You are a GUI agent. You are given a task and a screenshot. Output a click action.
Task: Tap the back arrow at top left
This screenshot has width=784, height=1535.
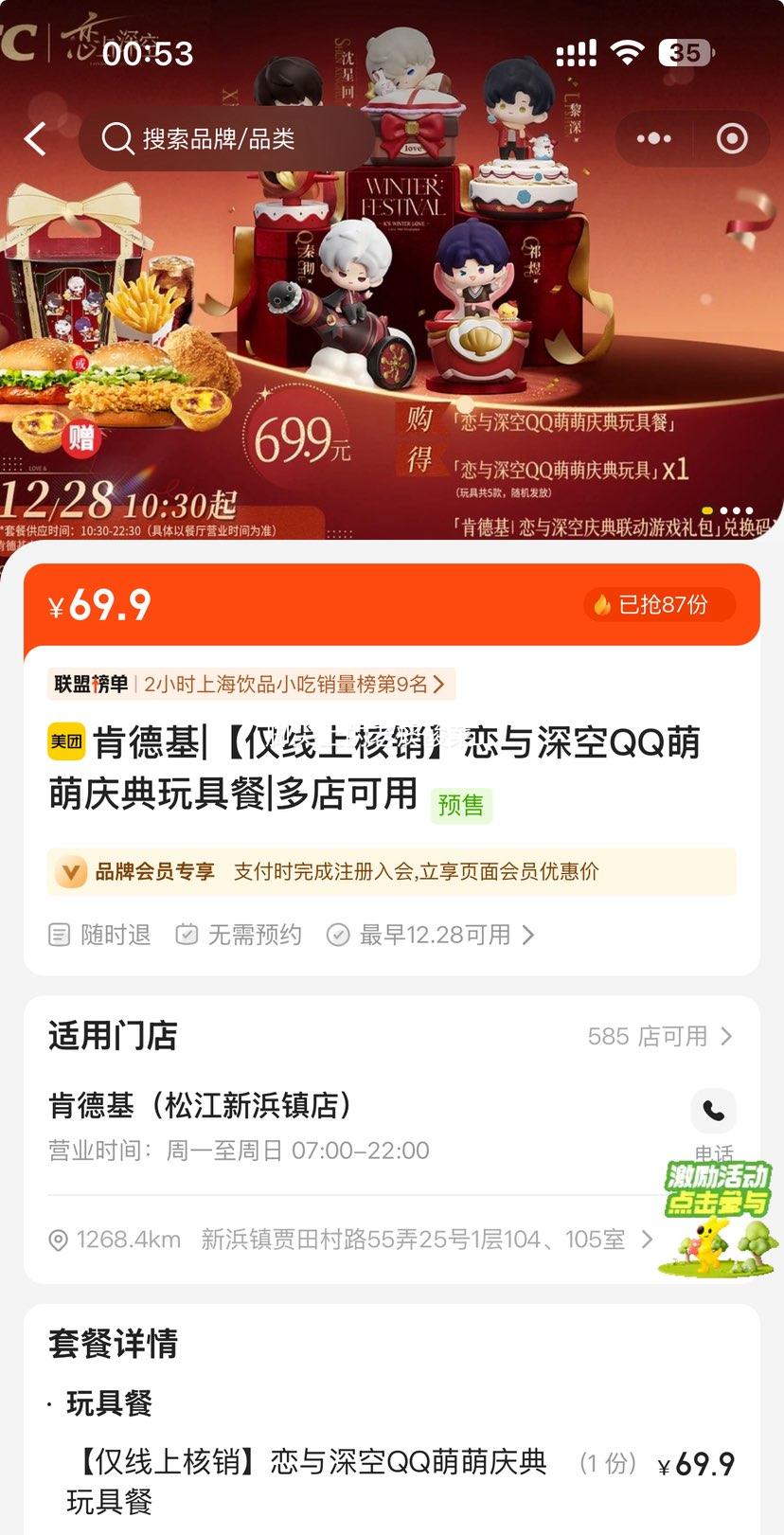(x=35, y=138)
